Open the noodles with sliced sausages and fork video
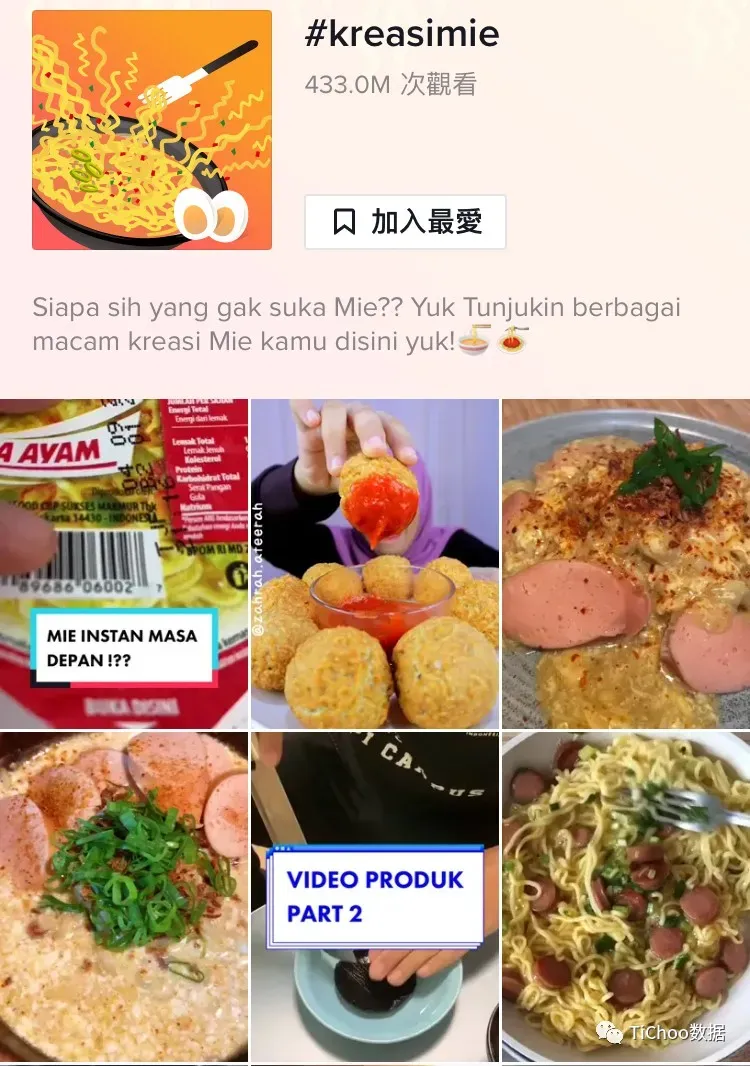Viewport: 750px width, 1066px height. pyautogui.click(x=625, y=897)
